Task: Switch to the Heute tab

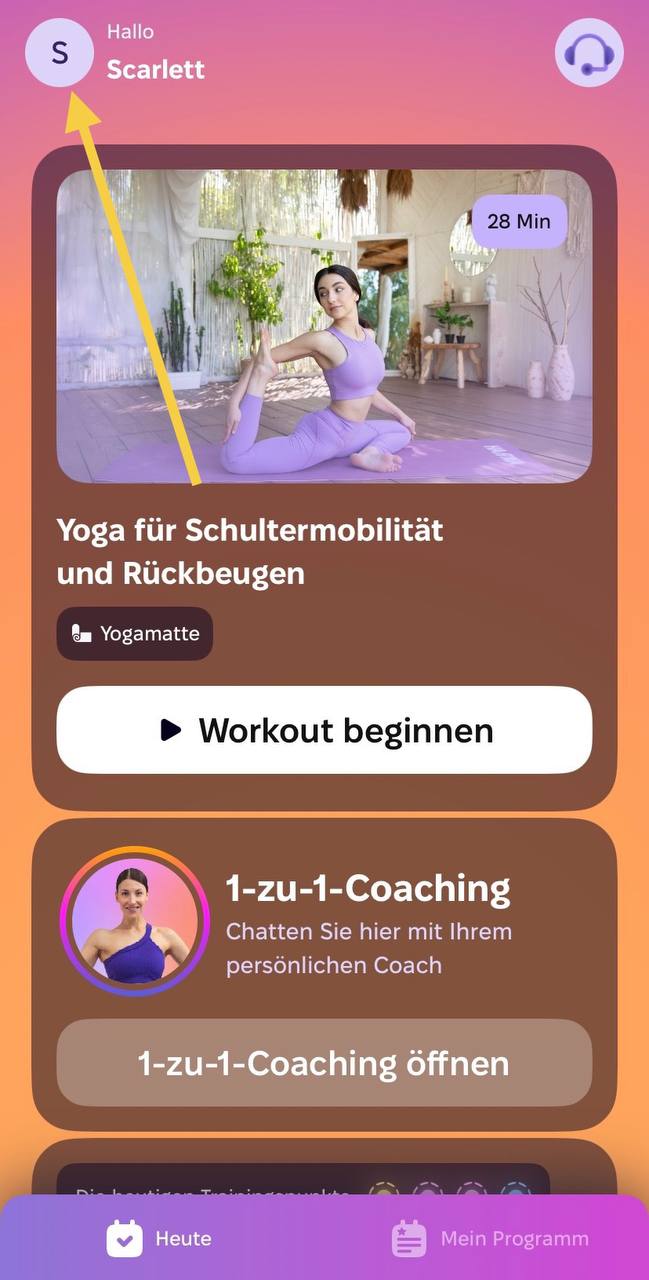Action: coord(160,1238)
